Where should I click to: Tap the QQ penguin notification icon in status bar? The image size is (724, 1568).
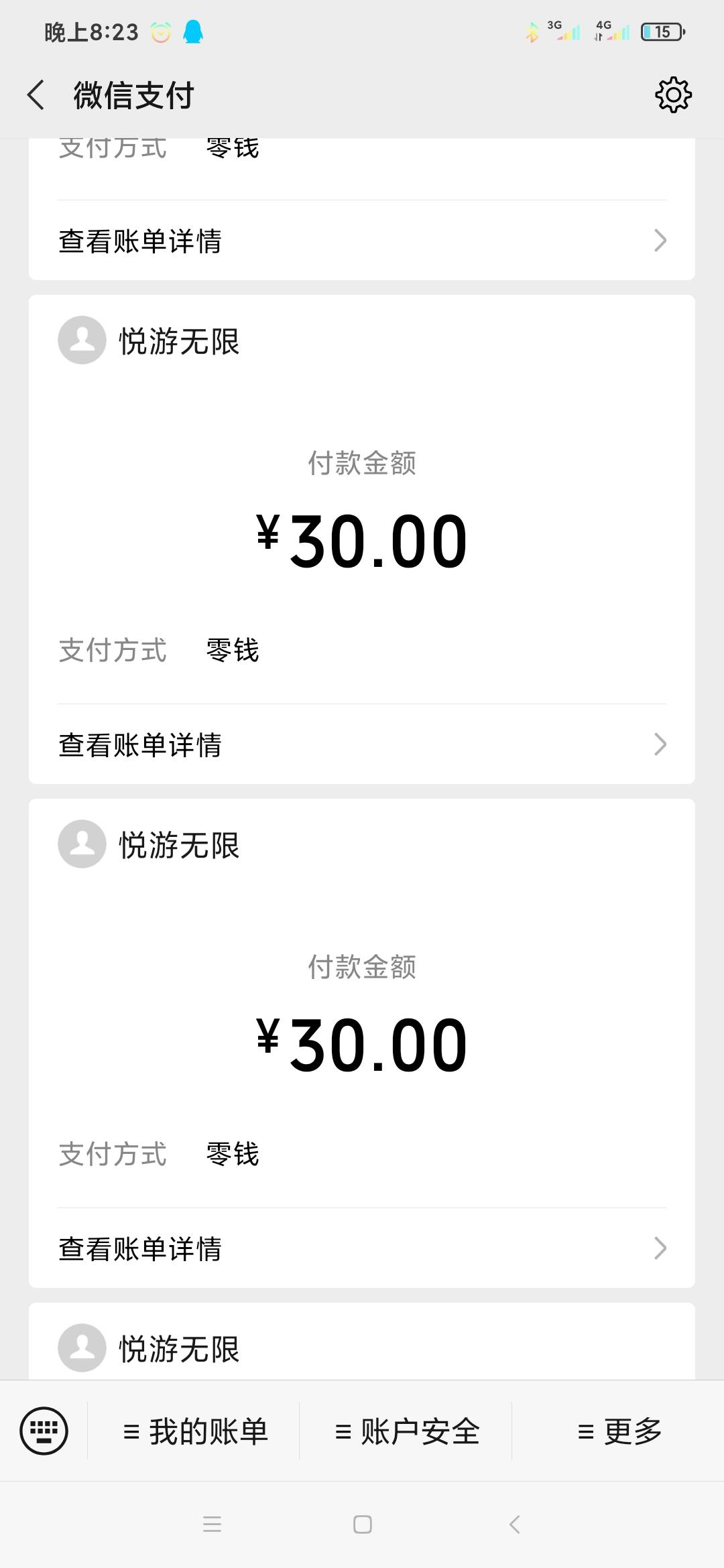[x=194, y=31]
